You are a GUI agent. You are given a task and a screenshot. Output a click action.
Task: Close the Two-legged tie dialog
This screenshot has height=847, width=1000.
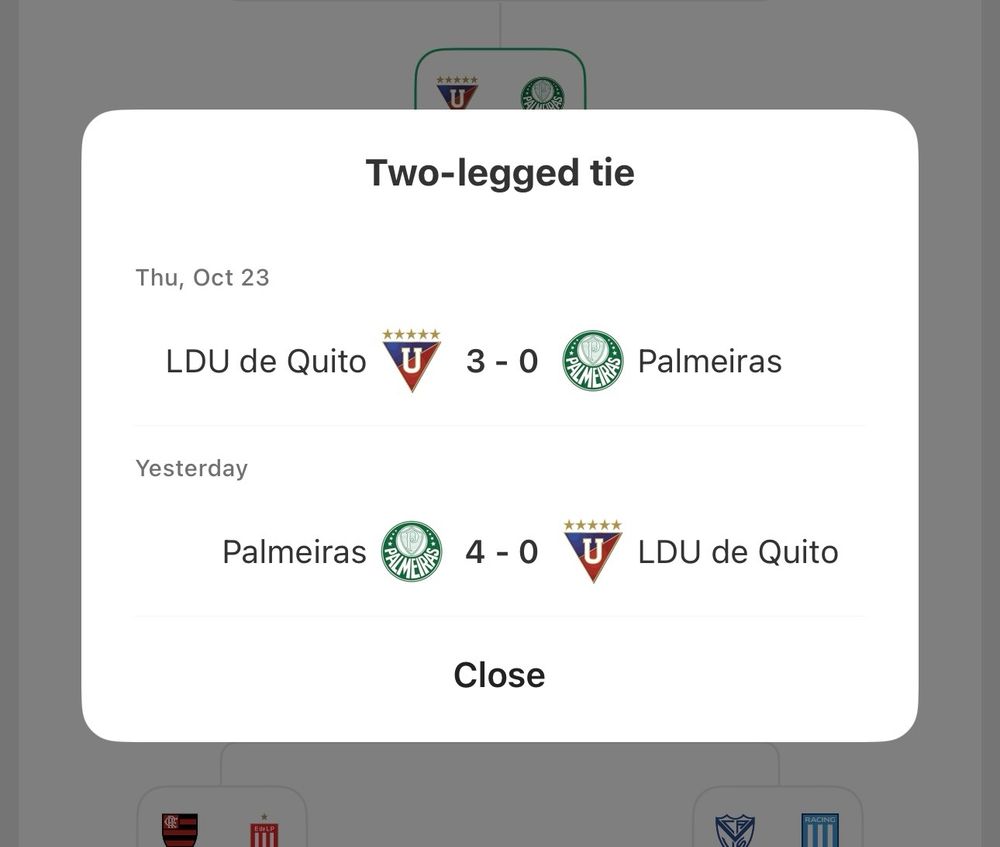(499, 675)
